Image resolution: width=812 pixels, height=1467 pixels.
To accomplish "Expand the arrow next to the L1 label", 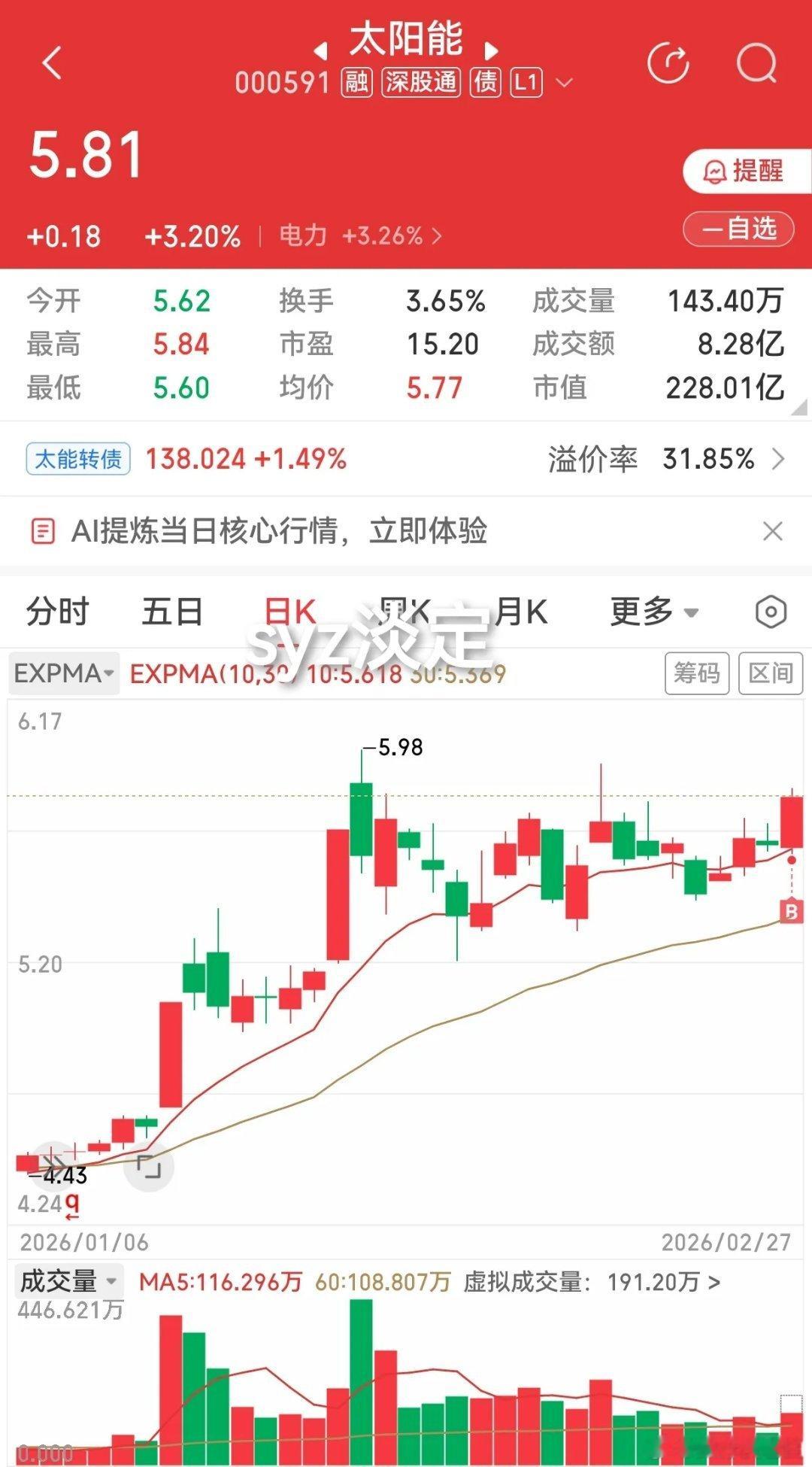I will (x=564, y=83).
